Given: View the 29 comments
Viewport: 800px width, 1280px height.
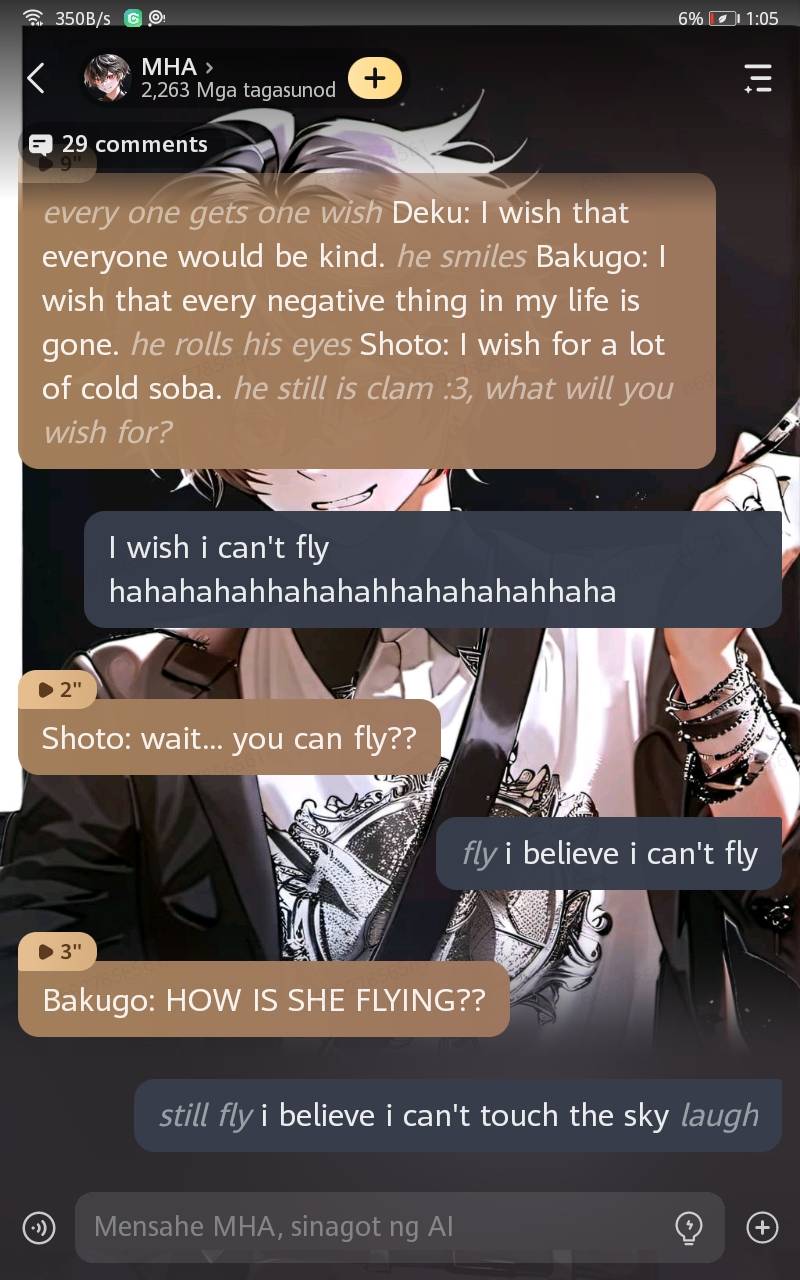Looking at the screenshot, I should [x=119, y=144].
